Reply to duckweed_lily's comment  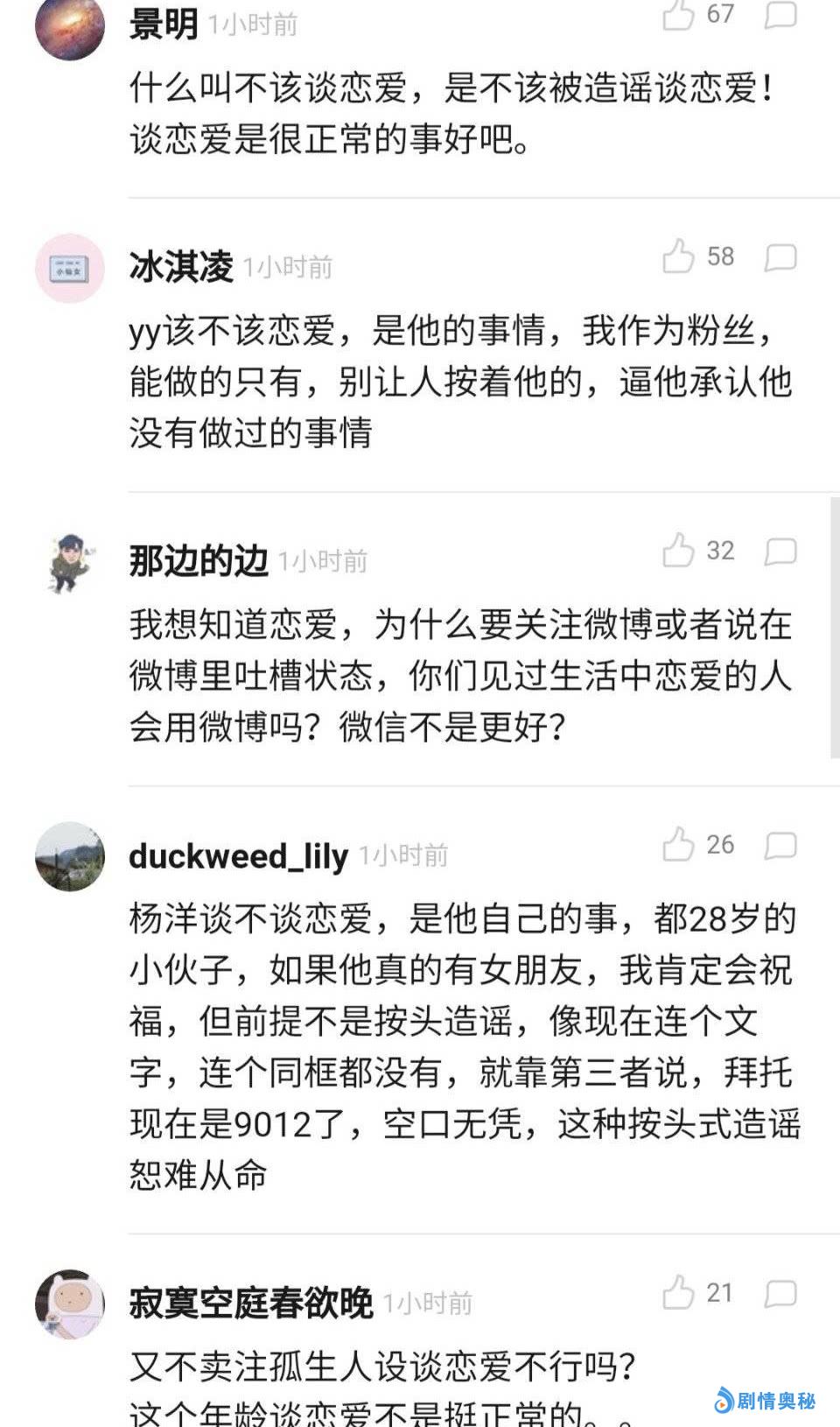(x=780, y=846)
